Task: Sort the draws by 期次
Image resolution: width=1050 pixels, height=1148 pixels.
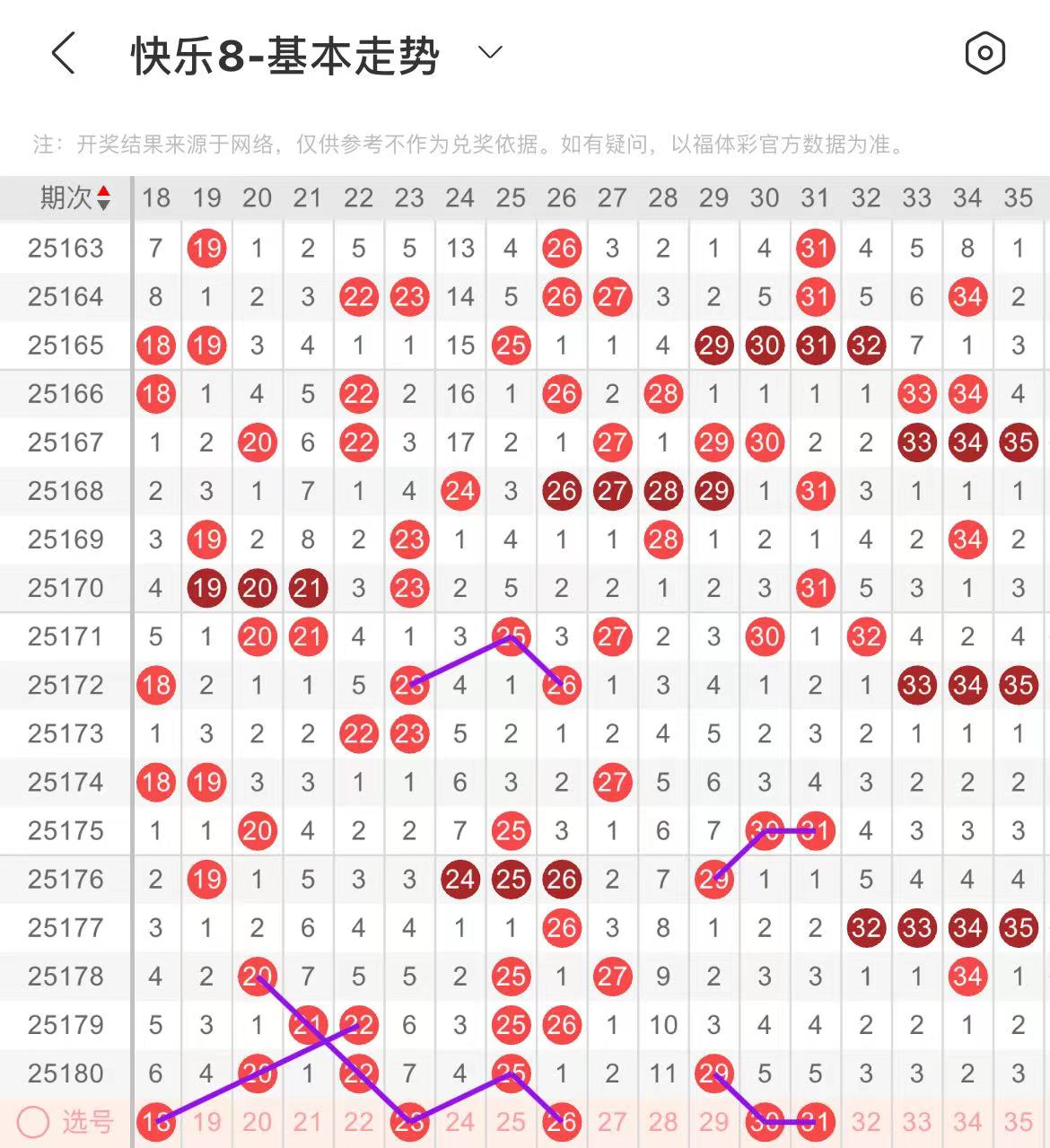Action: click(75, 197)
